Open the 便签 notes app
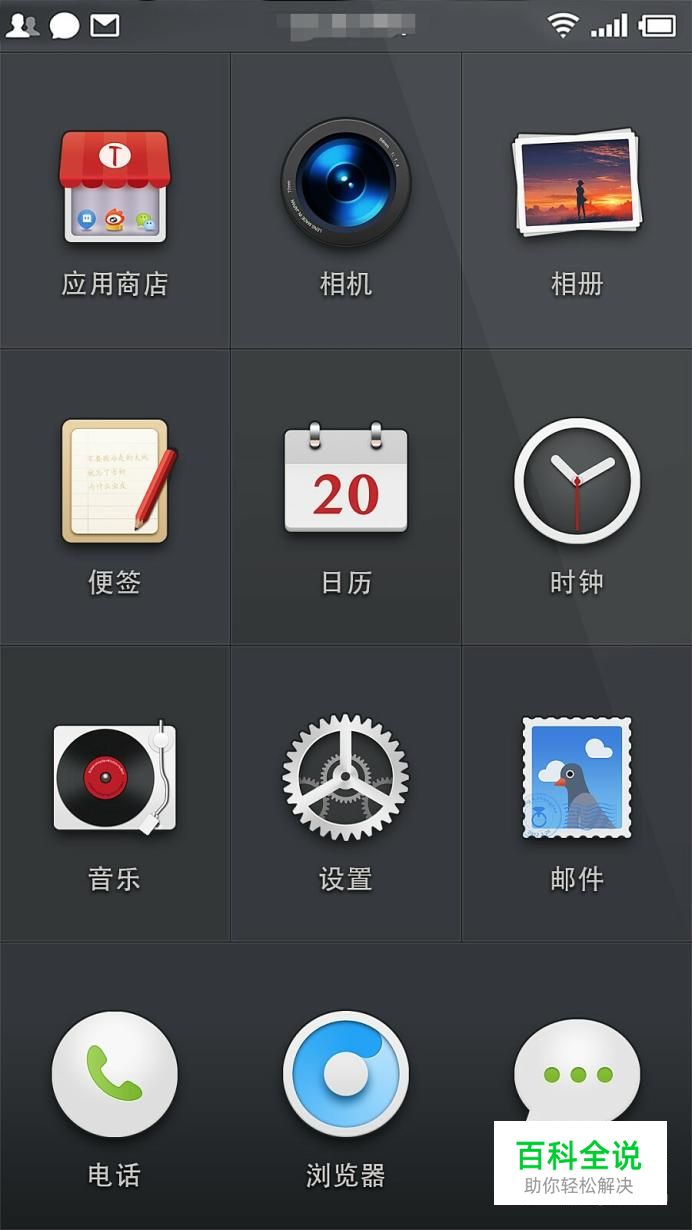This screenshot has height=1230, width=692. coord(115,481)
